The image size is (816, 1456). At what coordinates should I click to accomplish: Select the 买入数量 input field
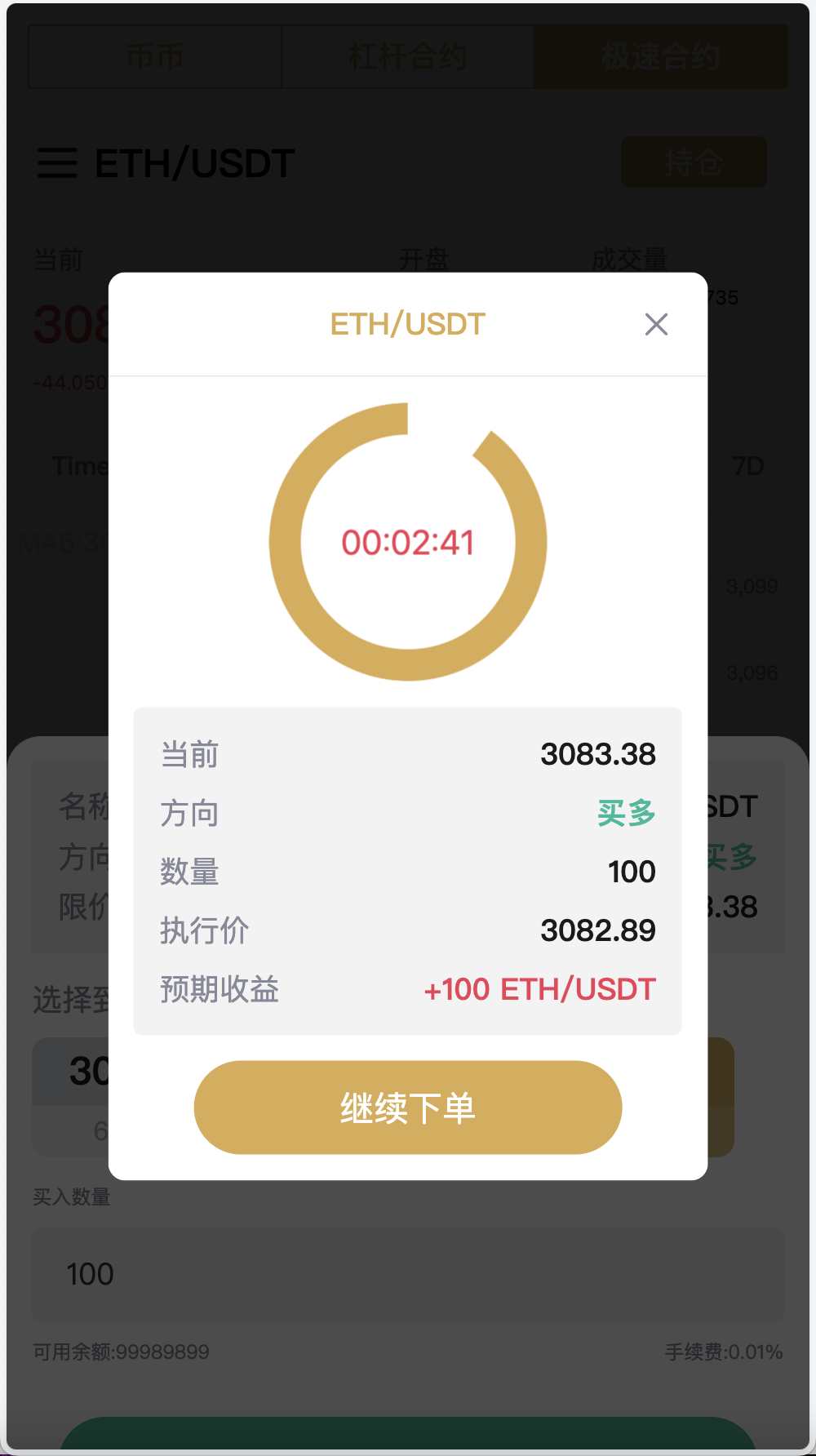[408, 1274]
